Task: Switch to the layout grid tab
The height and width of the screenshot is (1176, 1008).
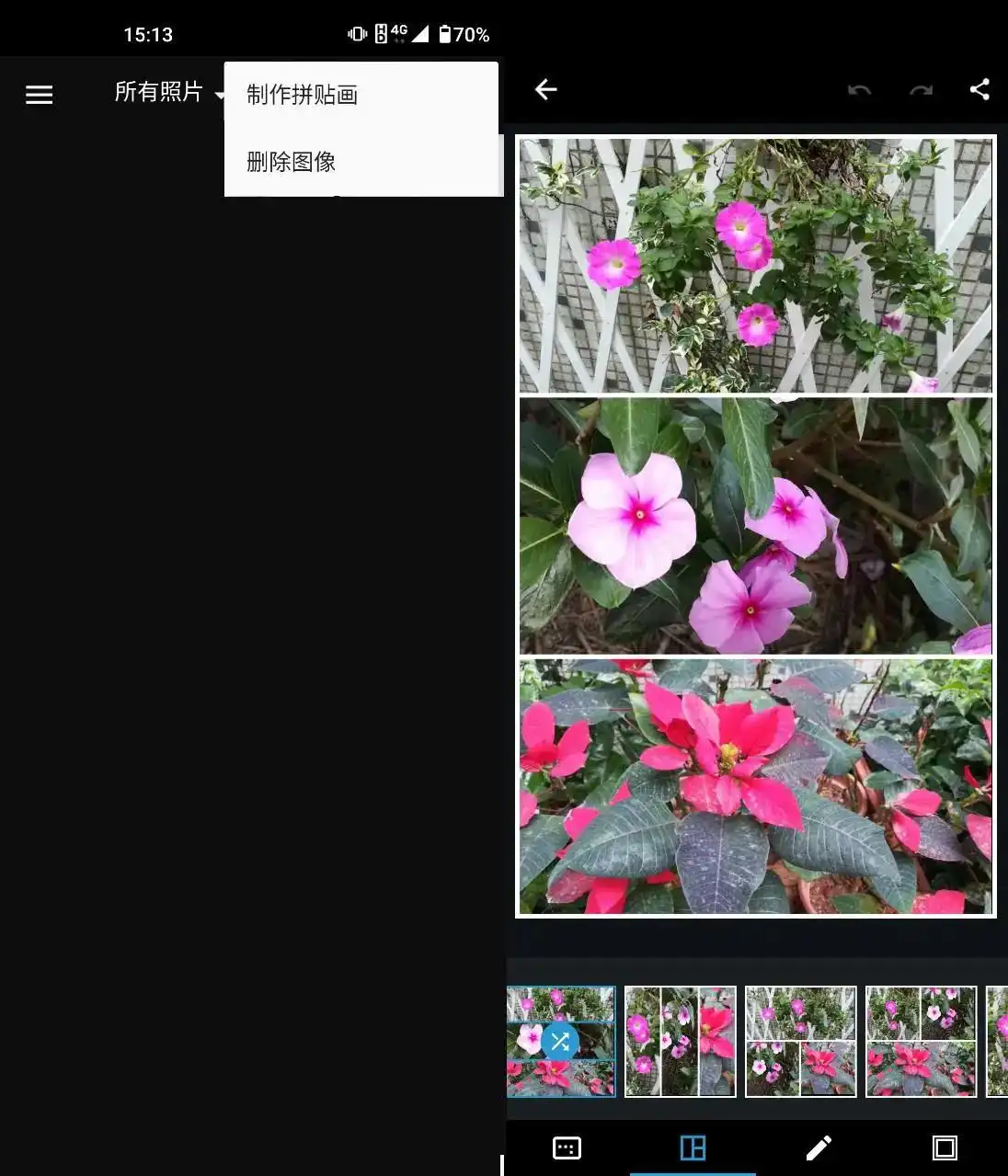Action: (x=693, y=1147)
